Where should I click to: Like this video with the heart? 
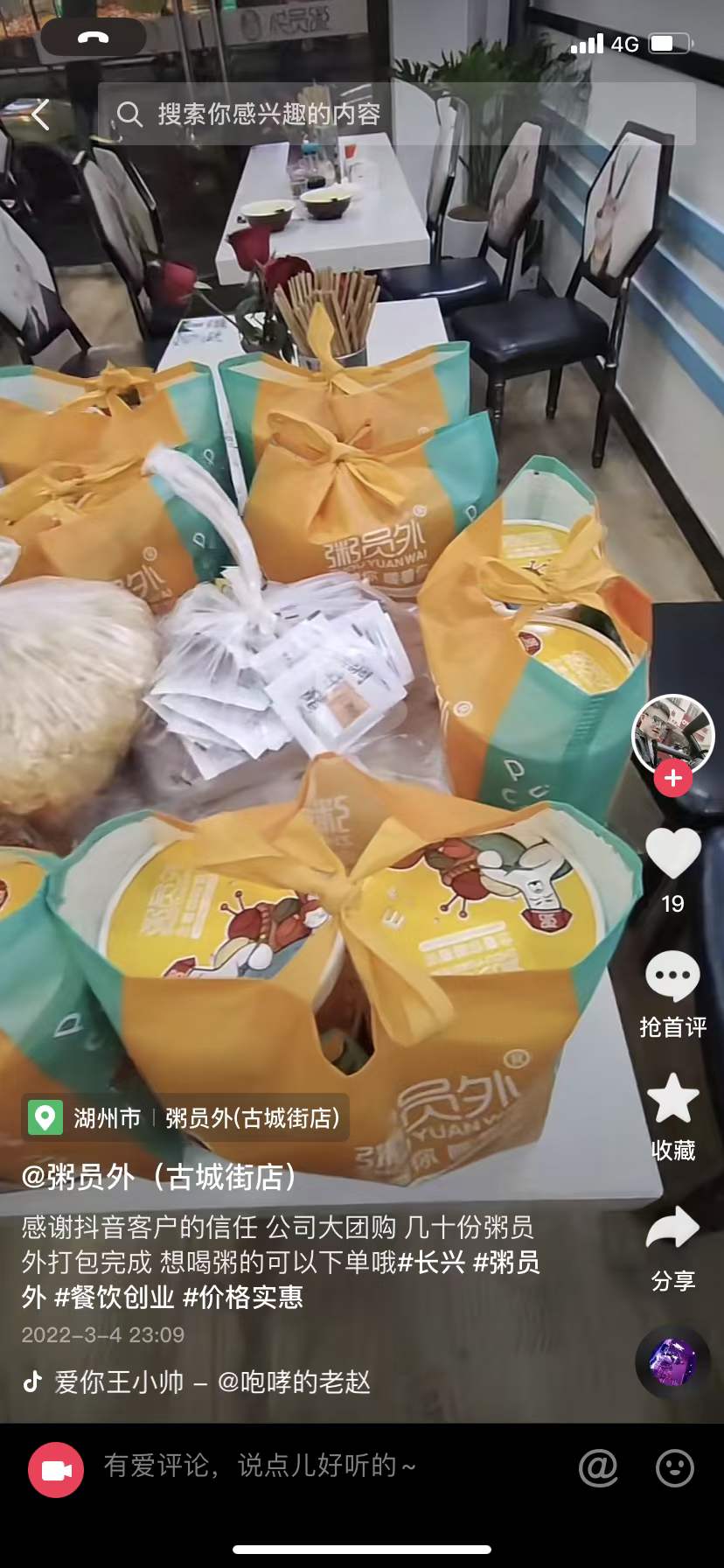point(672,855)
